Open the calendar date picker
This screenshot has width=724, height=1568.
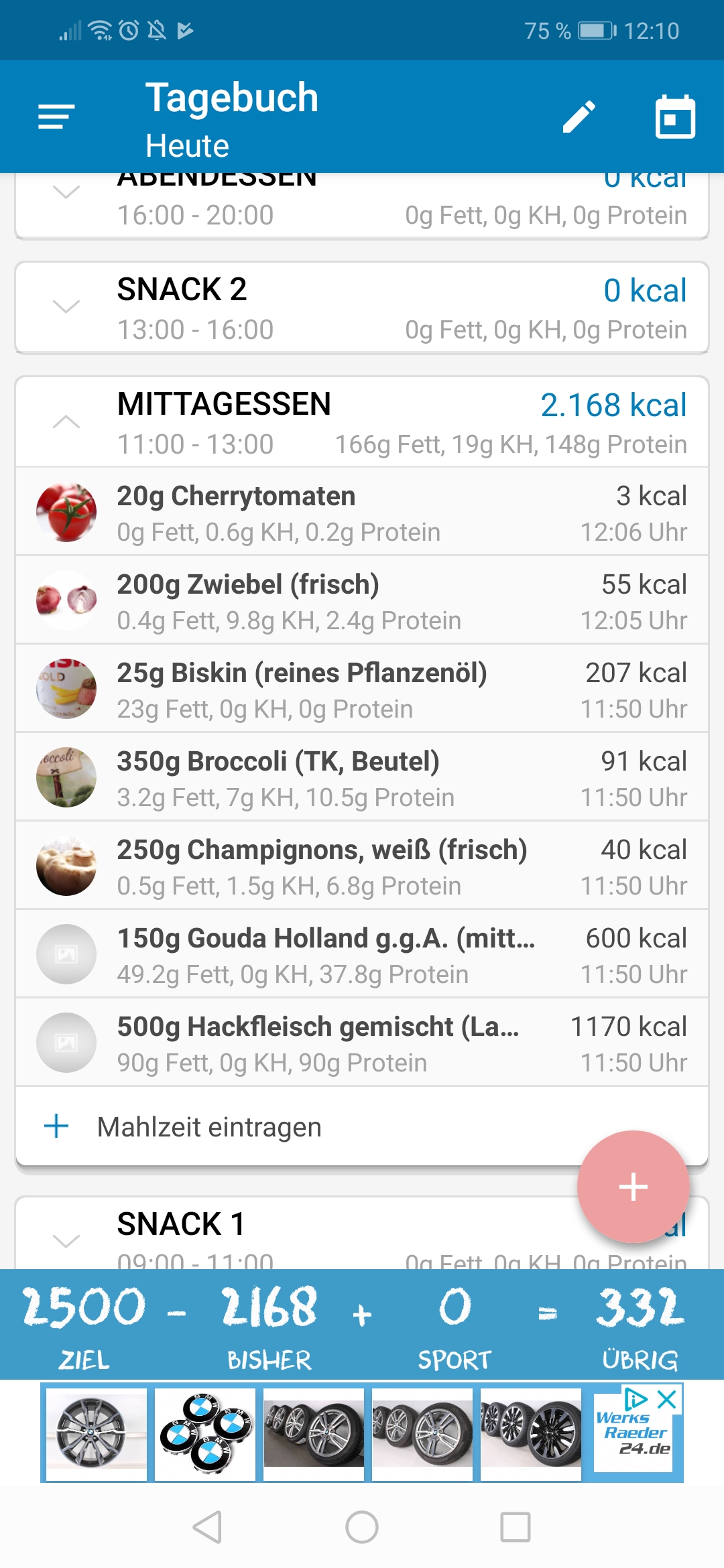pos(674,117)
